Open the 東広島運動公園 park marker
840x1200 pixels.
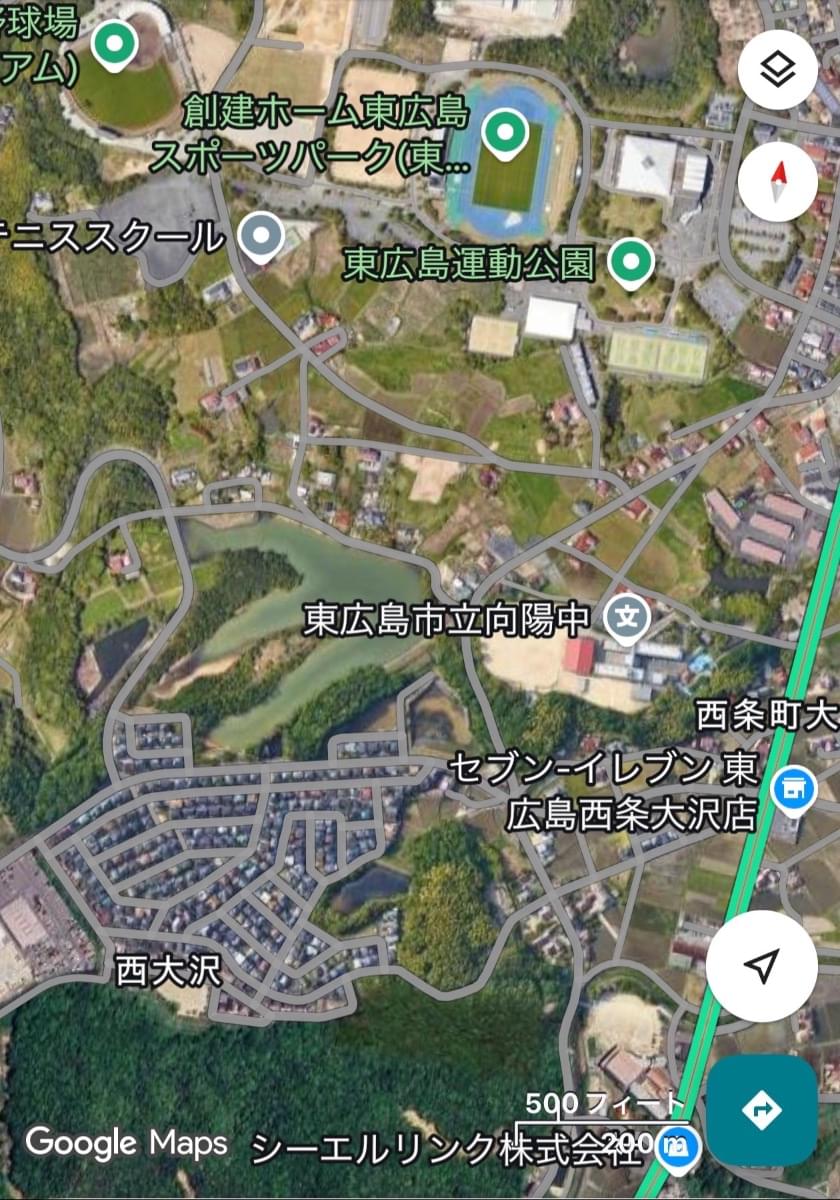tap(629, 262)
